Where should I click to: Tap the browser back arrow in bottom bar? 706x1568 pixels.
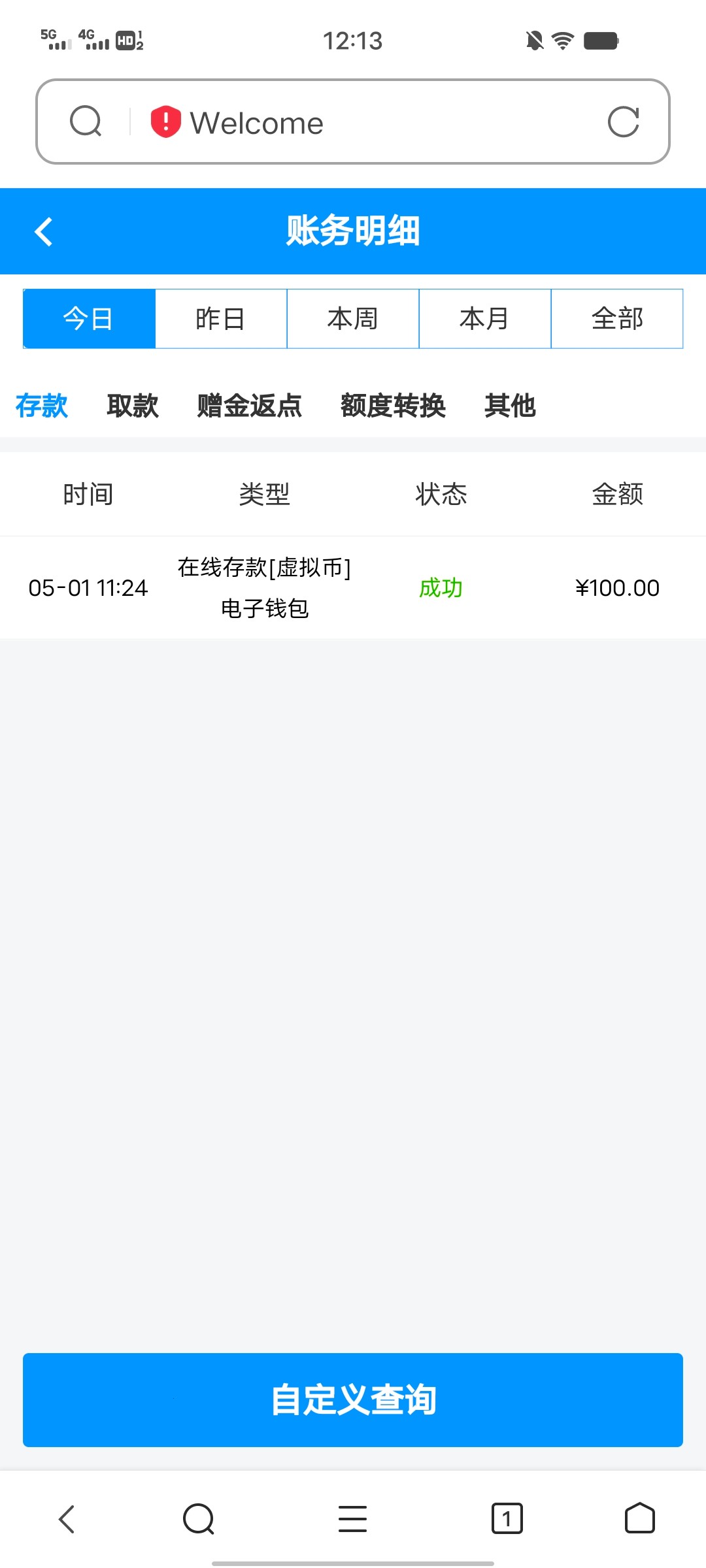coord(67,1518)
